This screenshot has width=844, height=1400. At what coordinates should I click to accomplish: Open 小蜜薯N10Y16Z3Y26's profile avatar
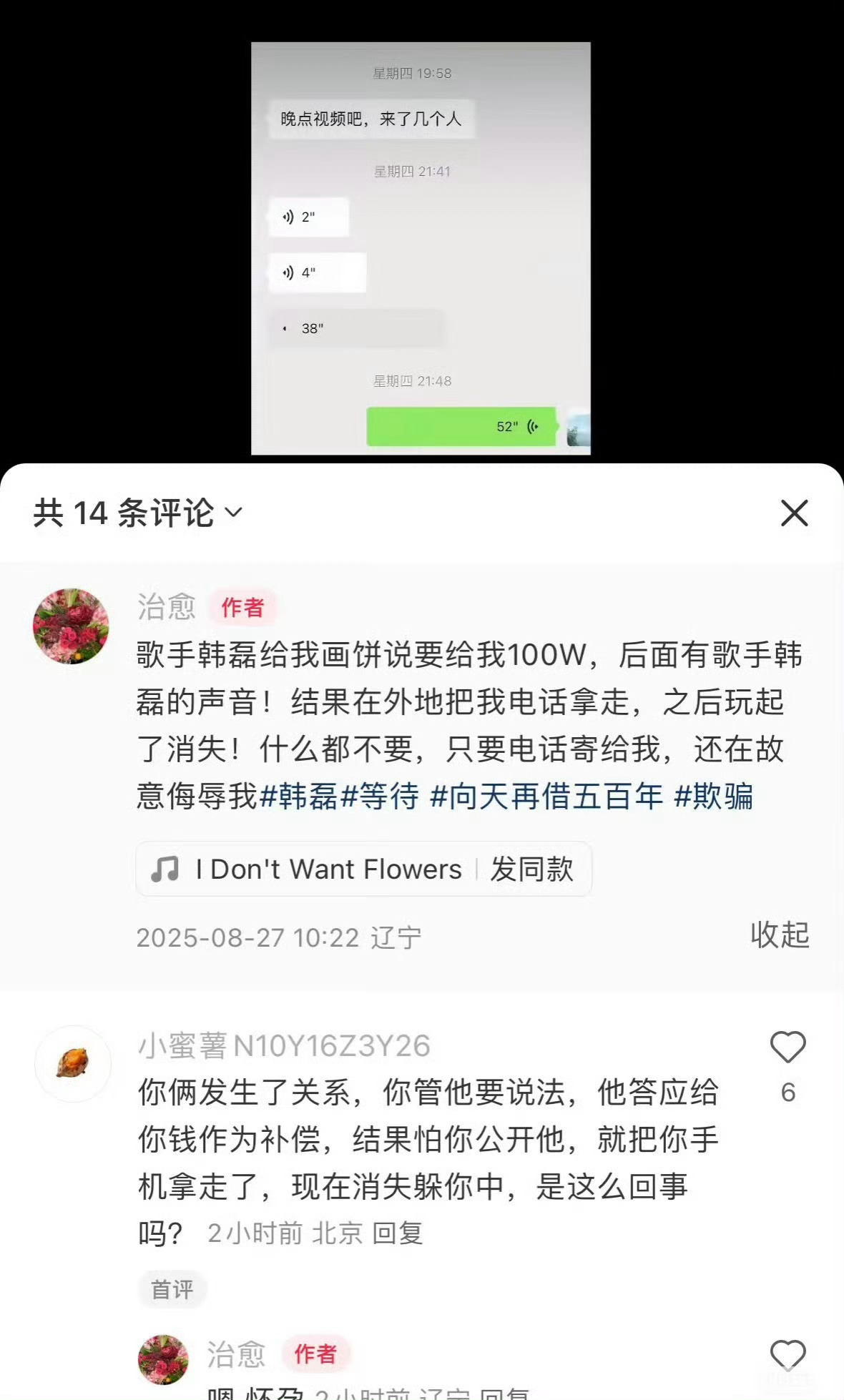pyautogui.click(x=72, y=1064)
